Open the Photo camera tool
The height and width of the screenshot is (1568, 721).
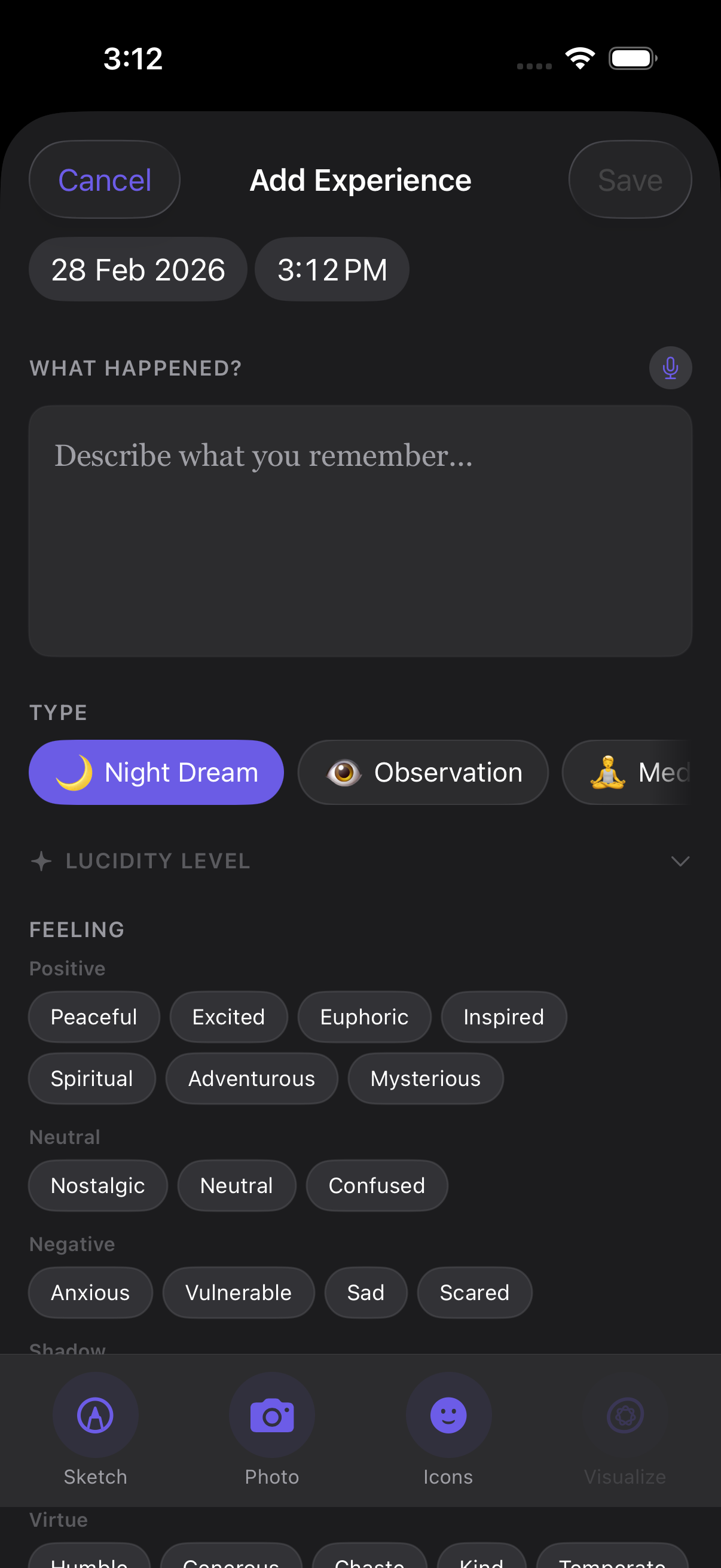[271, 1416]
